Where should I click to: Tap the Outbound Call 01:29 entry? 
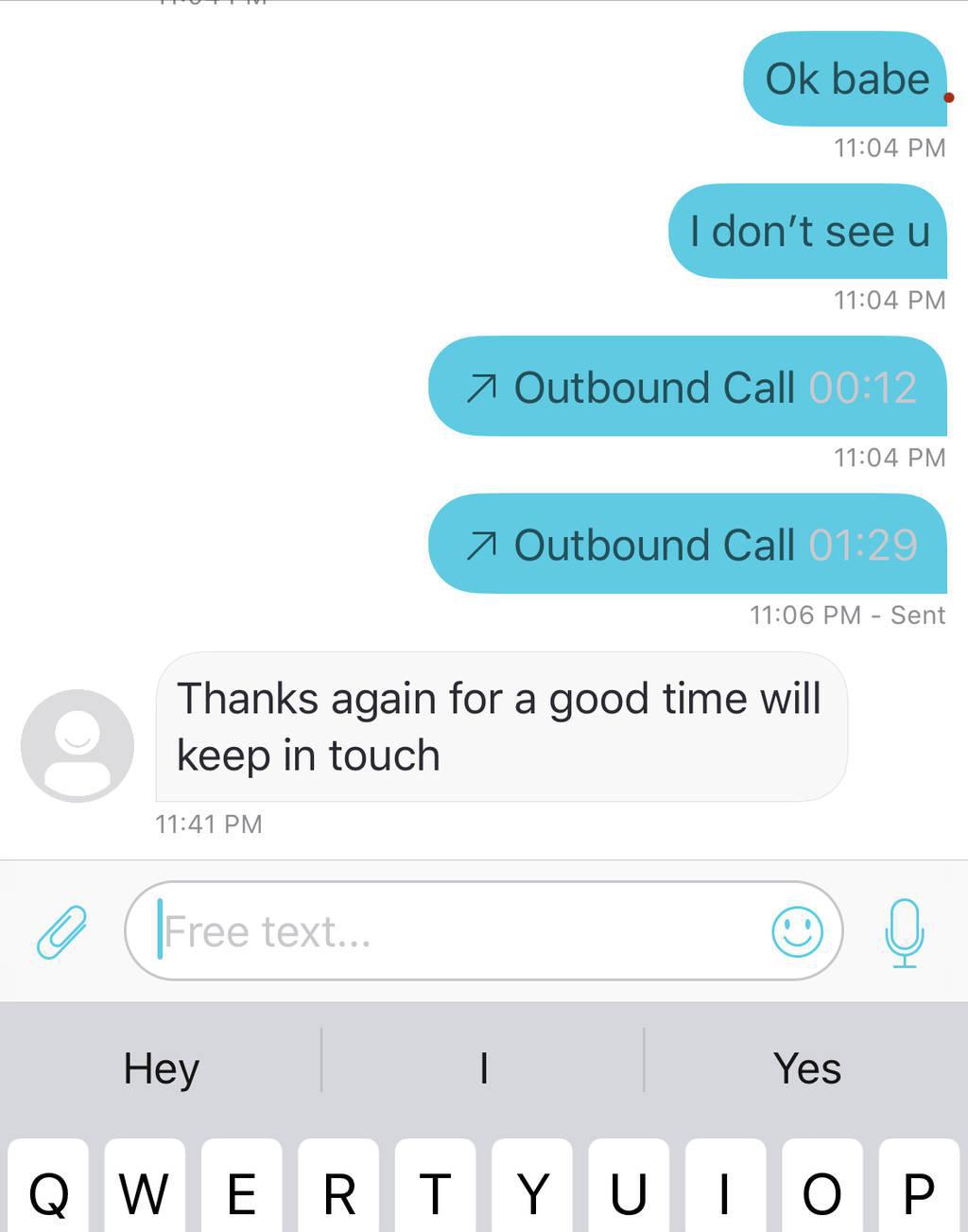(687, 545)
